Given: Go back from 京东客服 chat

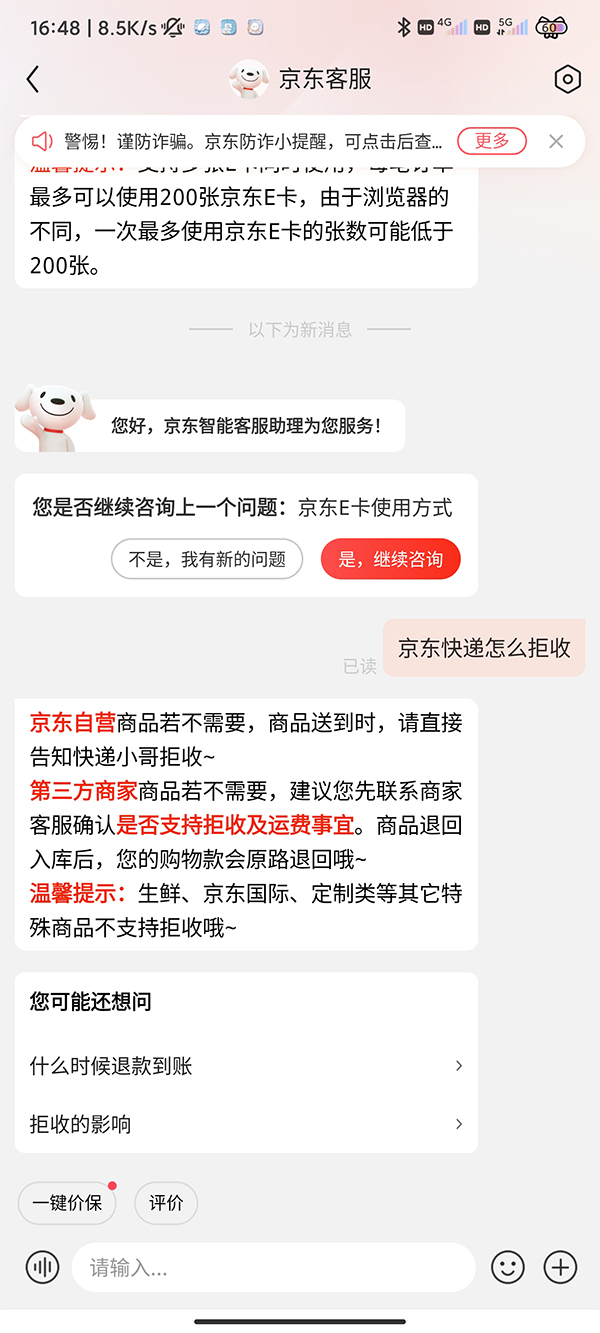Looking at the screenshot, I should (33, 80).
